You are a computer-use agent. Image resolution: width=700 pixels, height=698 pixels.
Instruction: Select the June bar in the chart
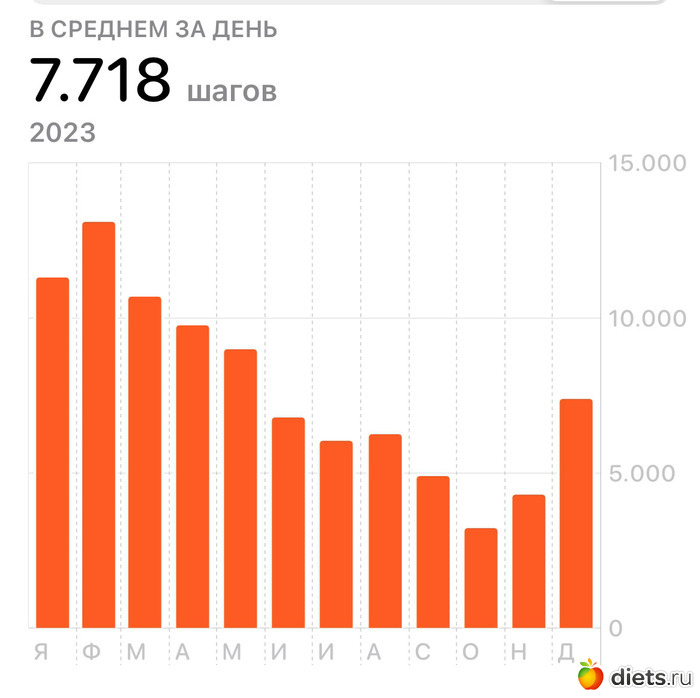click(288, 523)
